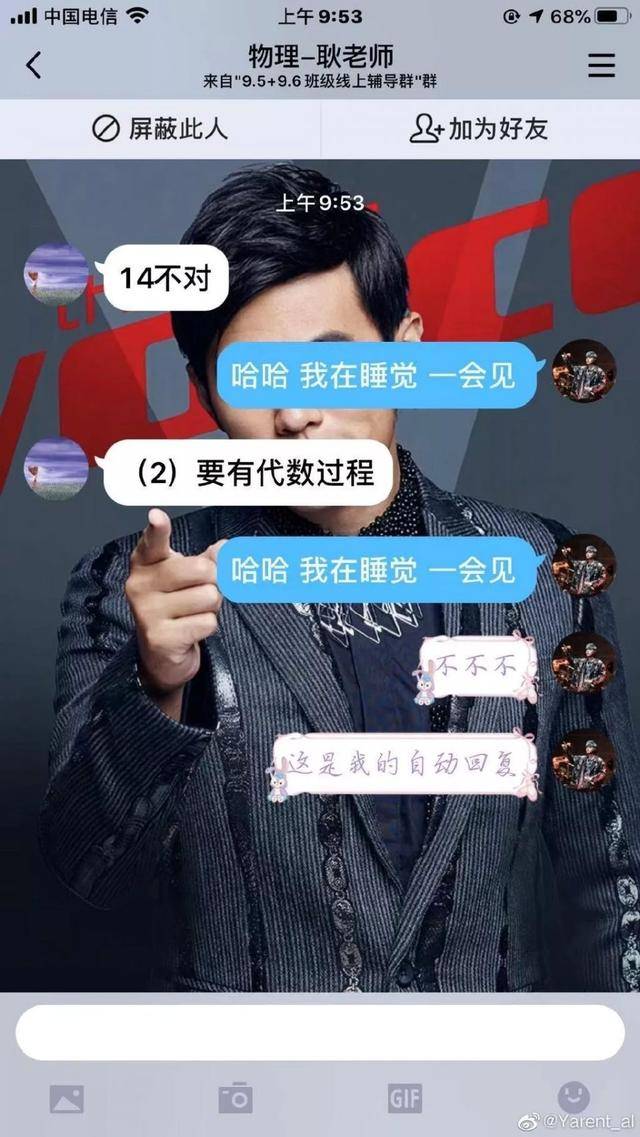Screen dimensions: 640x1137
Task: View your own avatar beside 不不不
Action: pos(583,662)
